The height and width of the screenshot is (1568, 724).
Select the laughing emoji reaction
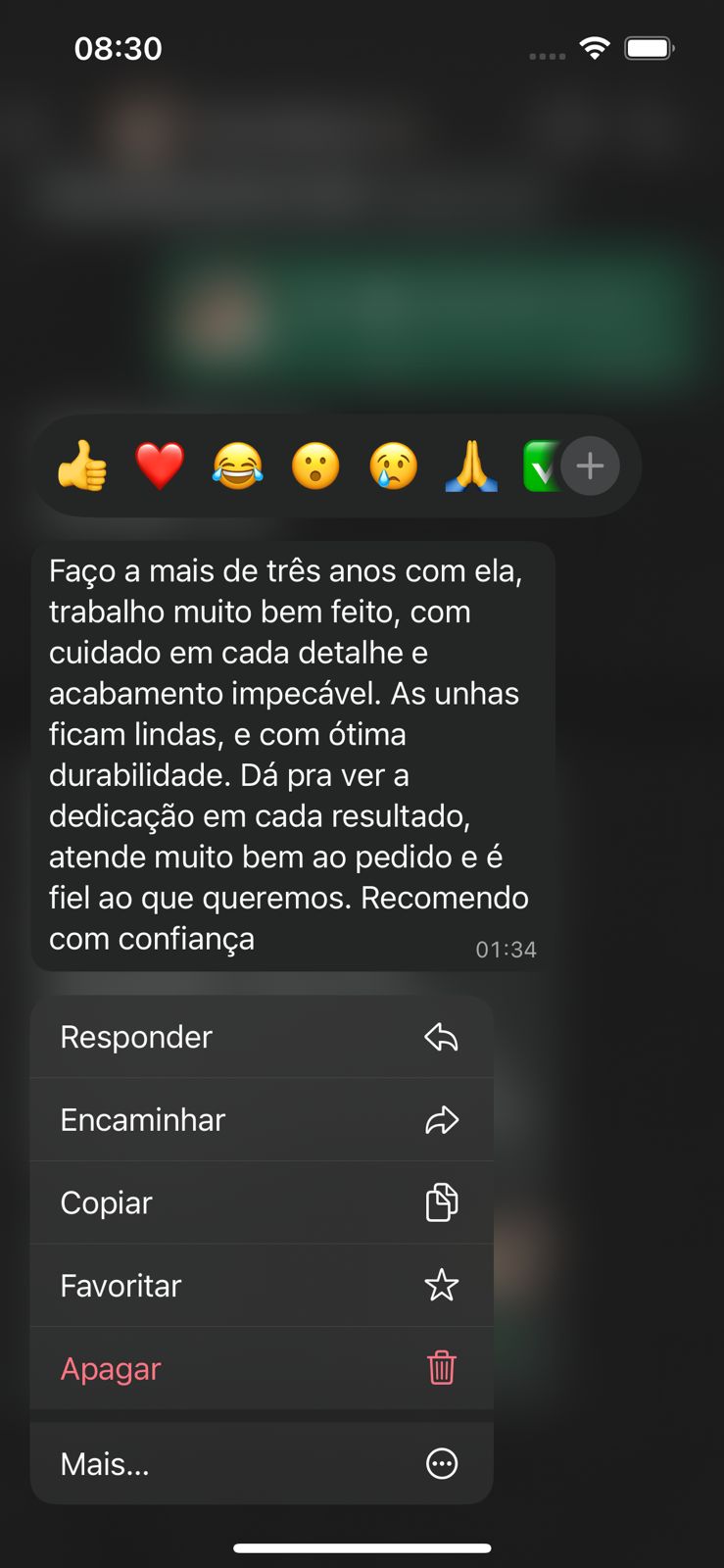click(237, 465)
